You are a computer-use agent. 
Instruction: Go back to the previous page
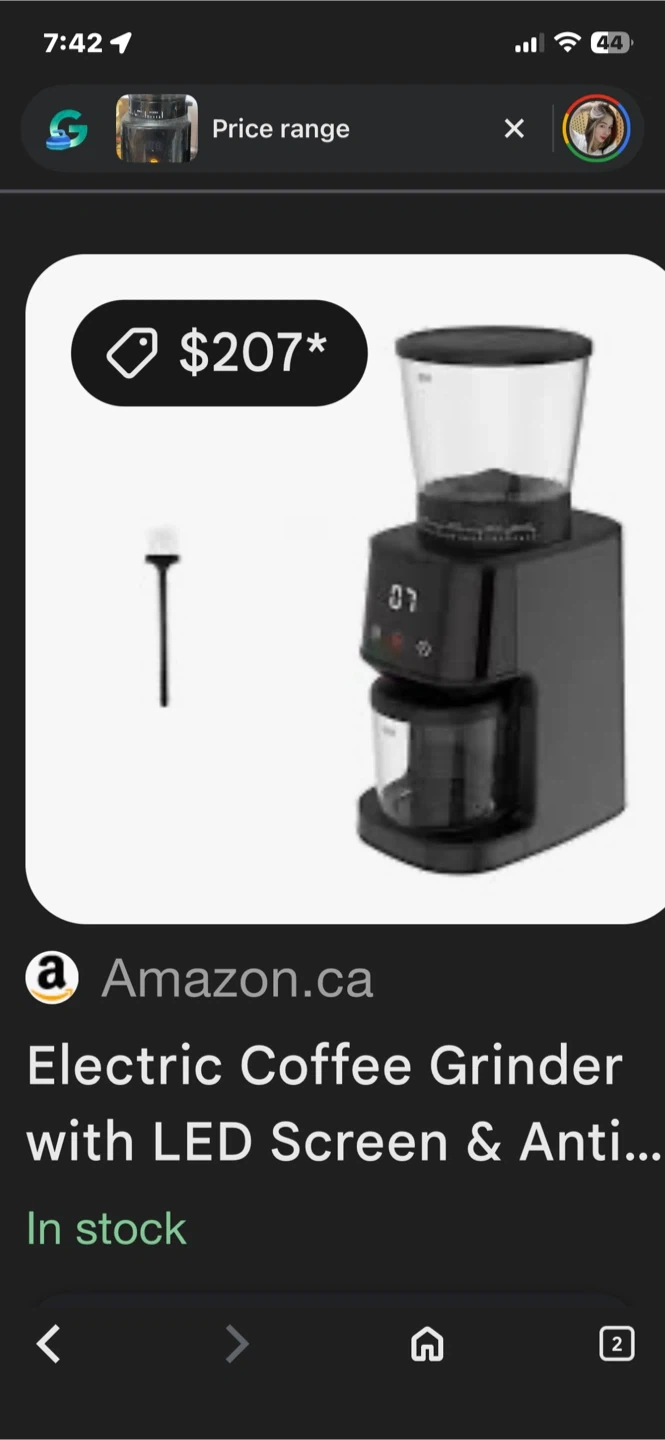[x=48, y=1344]
